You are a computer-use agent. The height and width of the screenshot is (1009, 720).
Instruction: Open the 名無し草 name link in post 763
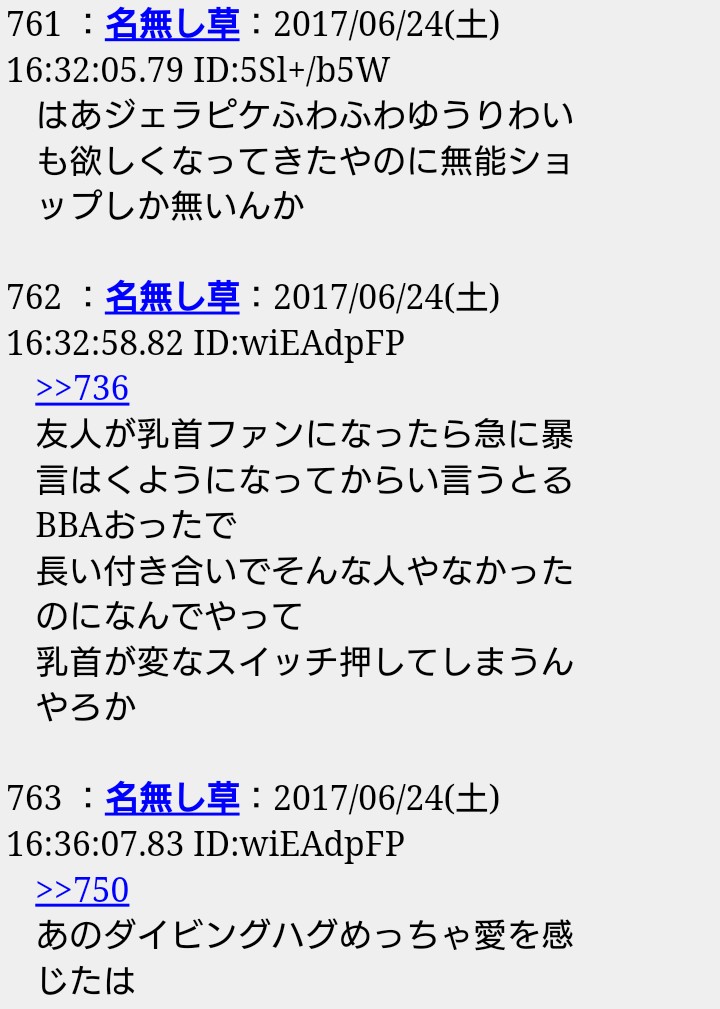pyautogui.click(x=172, y=798)
